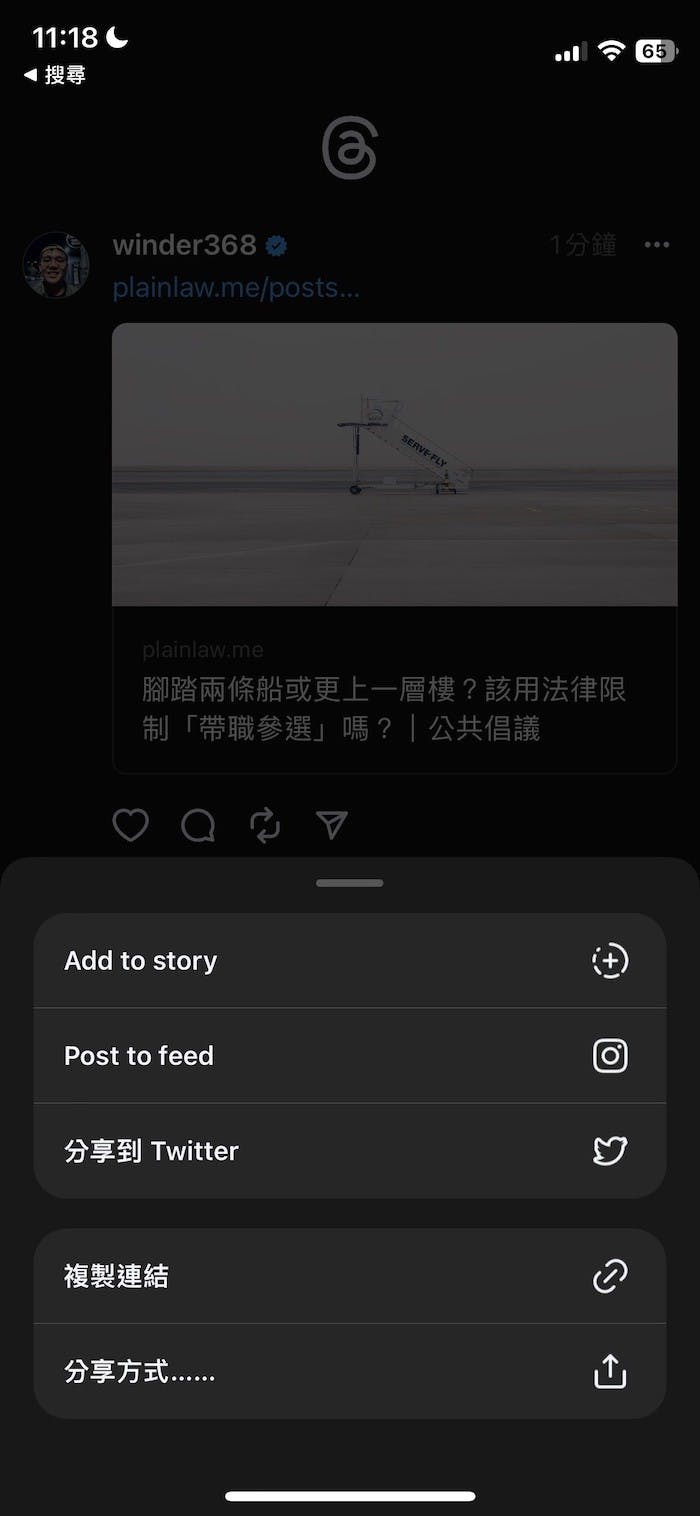This screenshot has width=700, height=1516.
Task: Tap the send icon under the post
Action: pyautogui.click(x=332, y=825)
